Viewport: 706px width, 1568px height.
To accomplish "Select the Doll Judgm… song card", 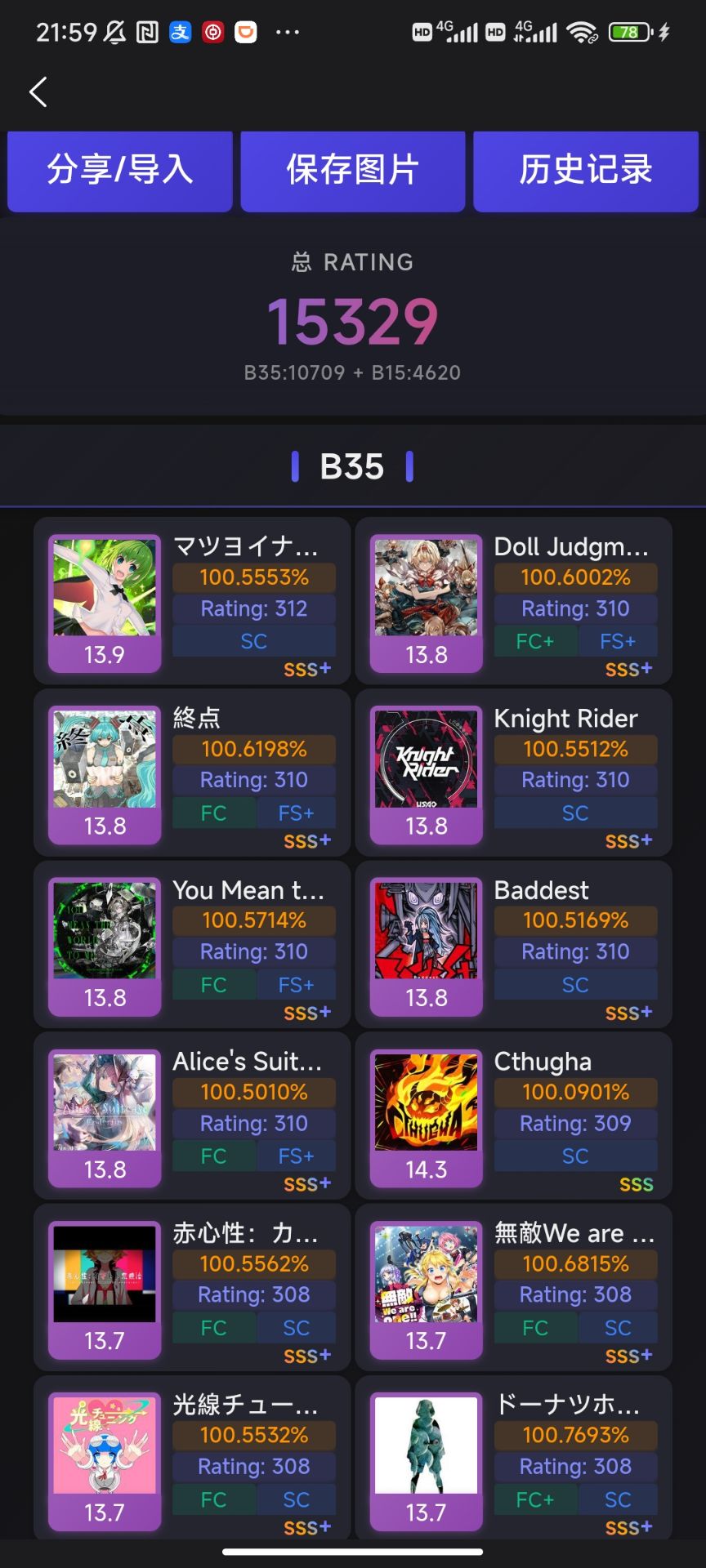I will pyautogui.click(x=514, y=601).
